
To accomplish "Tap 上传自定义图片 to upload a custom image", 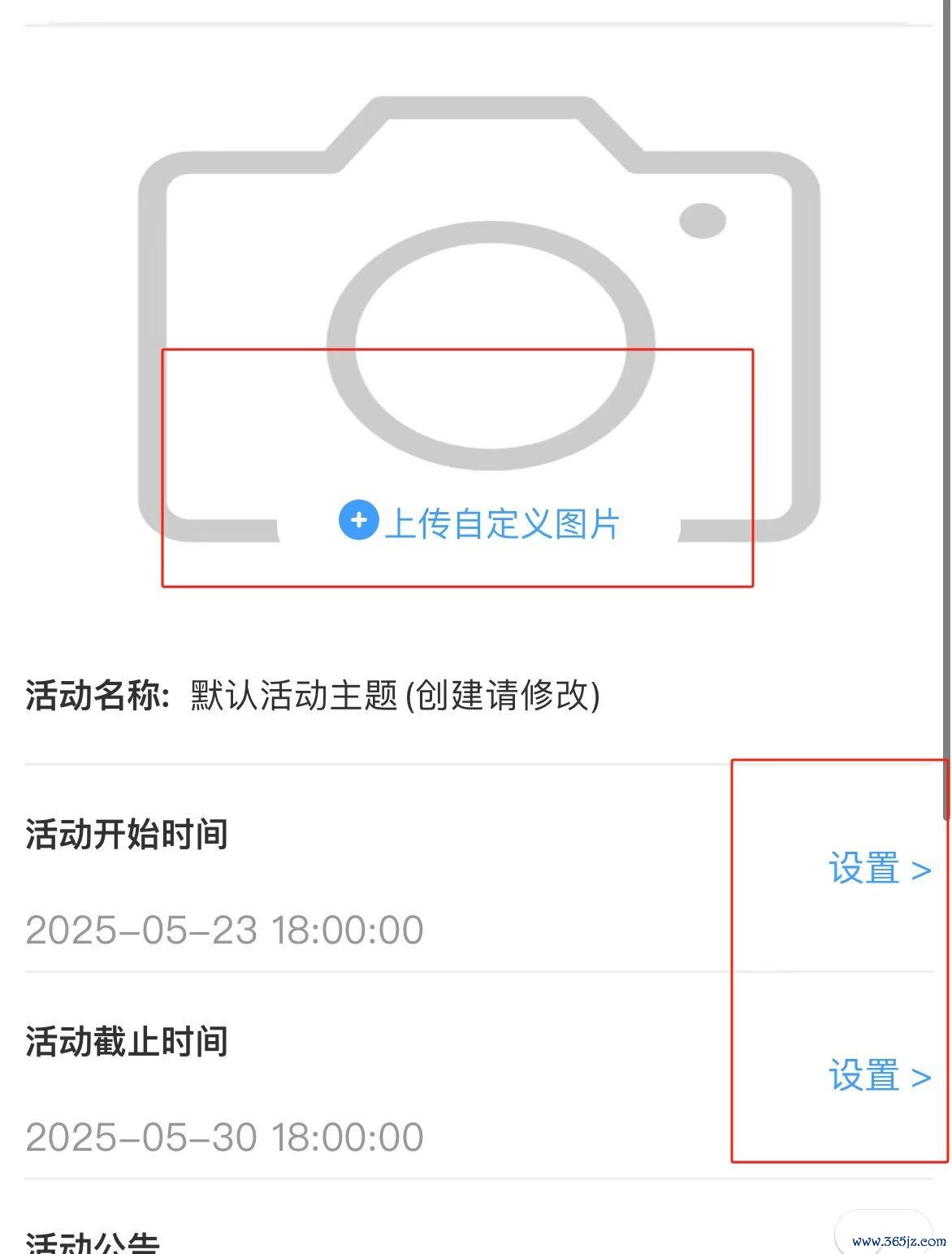I will click(x=479, y=523).
